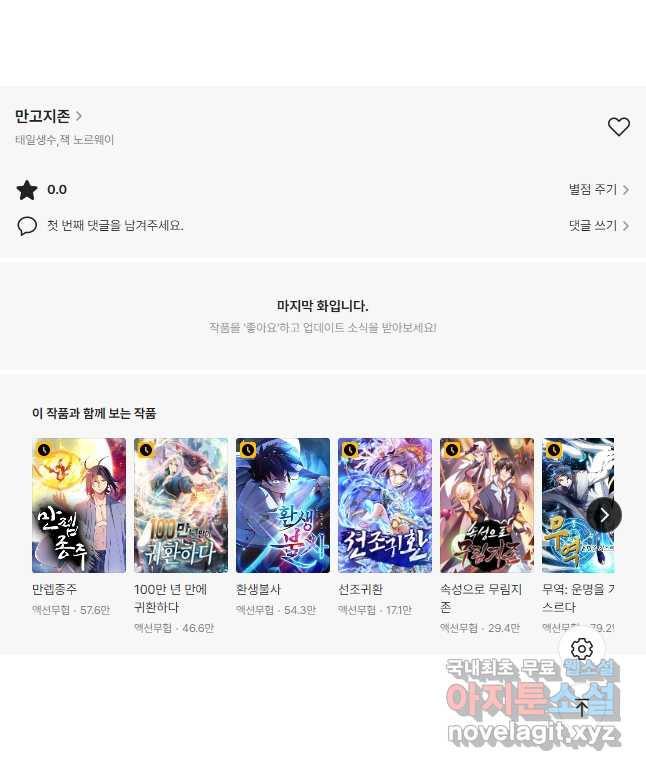Jump back to top with the arrow button
Image resolution: width=646 pixels, height=771 pixels.
click(582, 708)
